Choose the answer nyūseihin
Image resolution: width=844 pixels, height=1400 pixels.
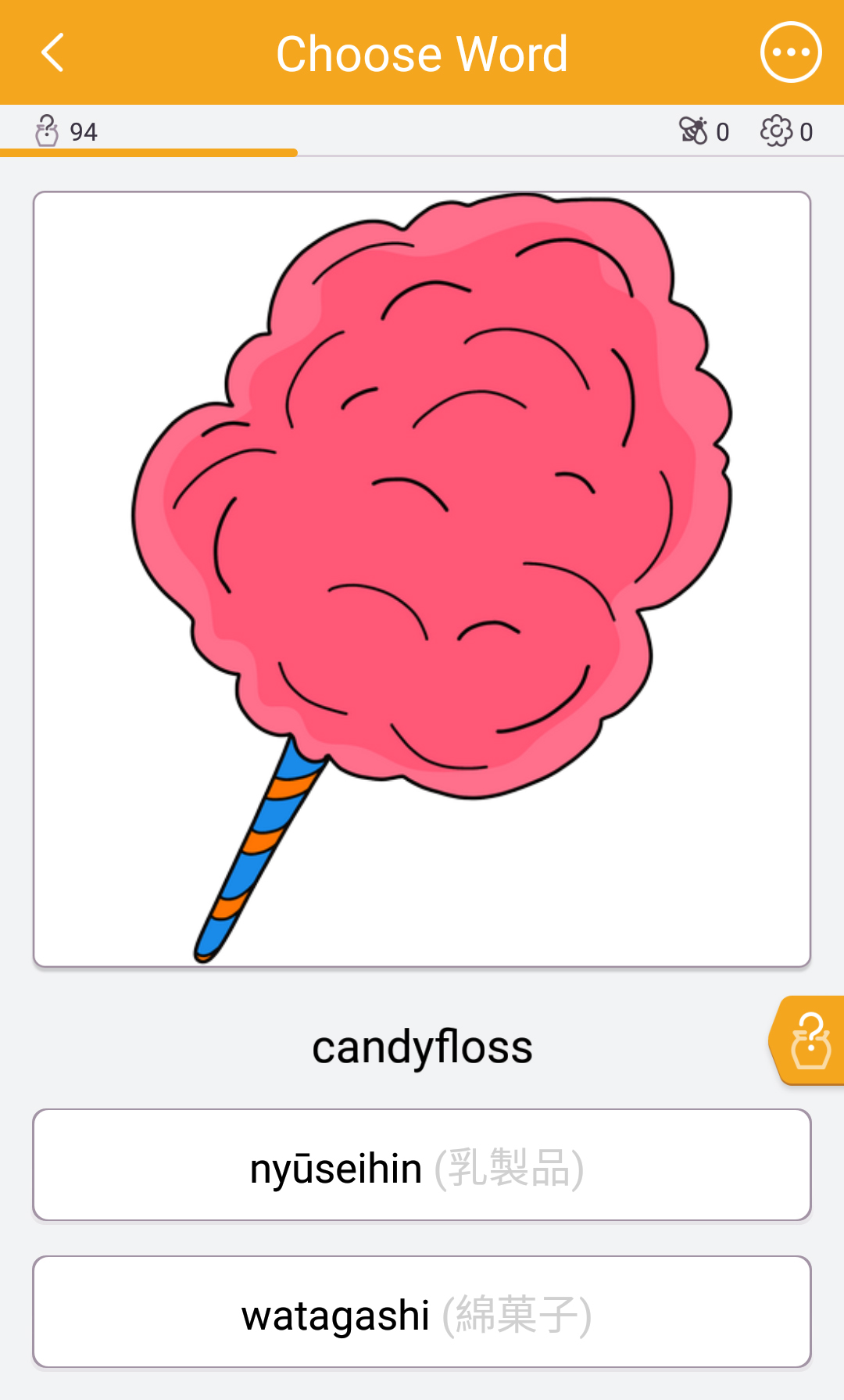pos(422,1165)
